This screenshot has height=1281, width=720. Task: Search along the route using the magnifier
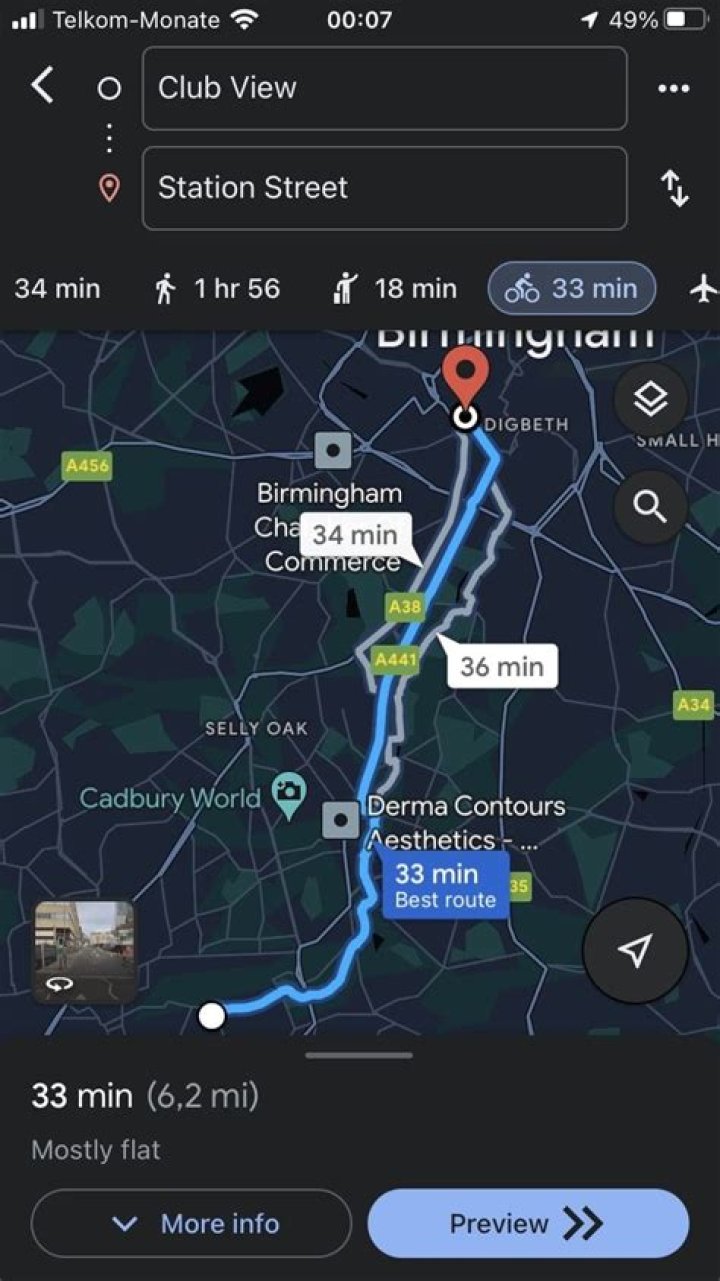650,507
